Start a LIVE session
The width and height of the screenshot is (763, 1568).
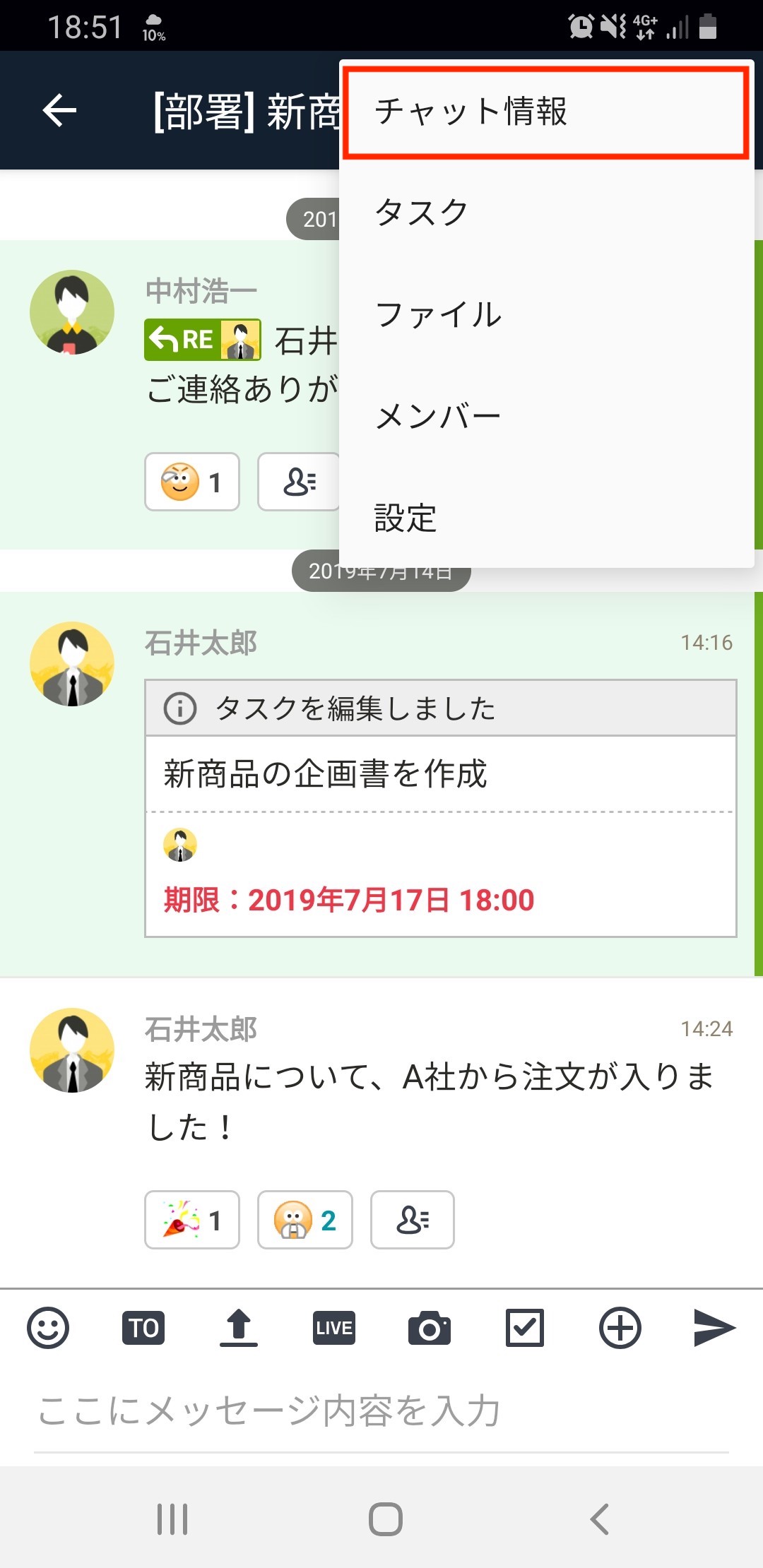(334, 1328)
